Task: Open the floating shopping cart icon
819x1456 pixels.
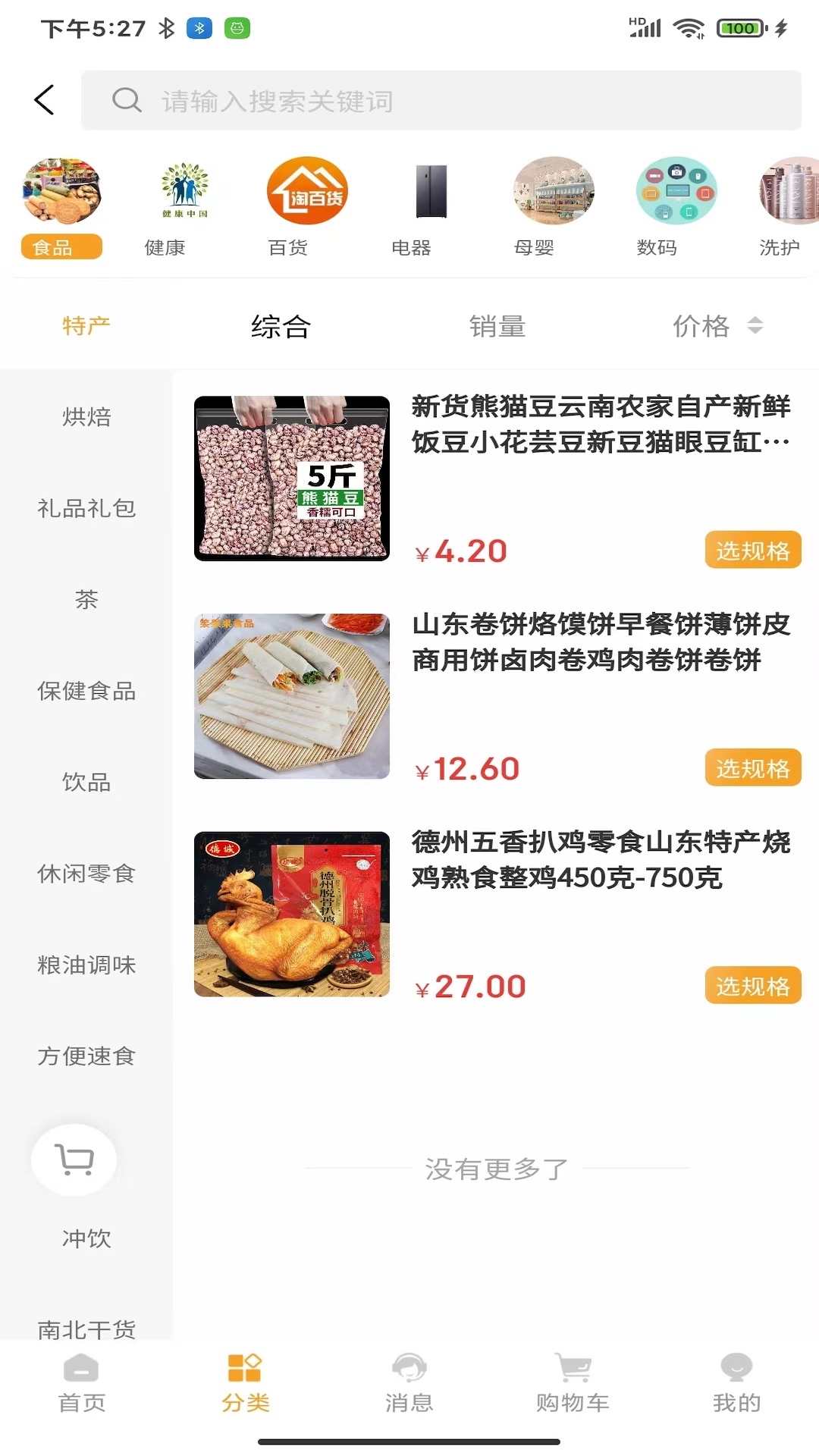Action: pos(74,1160)
